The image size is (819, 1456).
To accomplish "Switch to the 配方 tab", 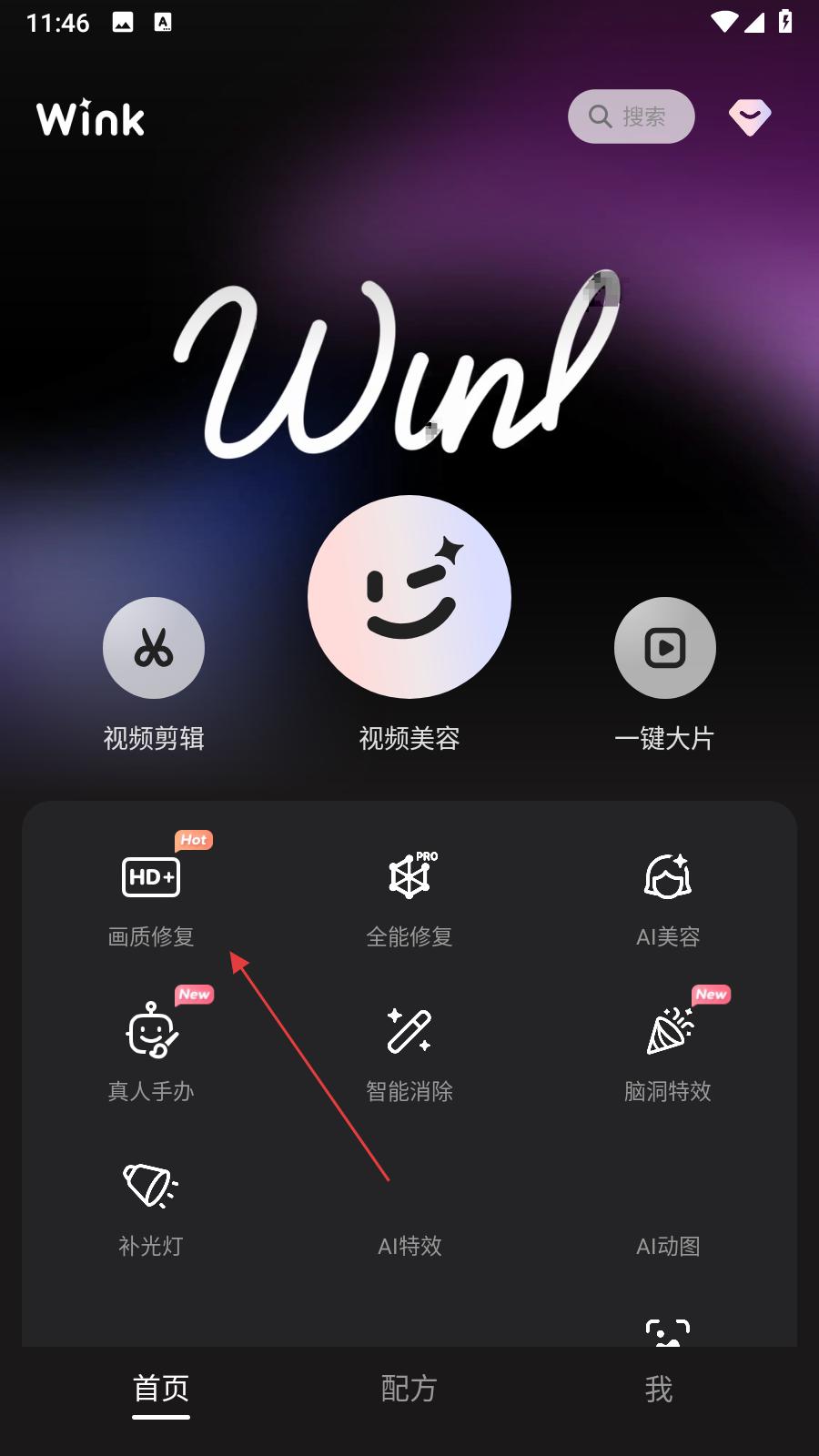I will (409, 1389).
